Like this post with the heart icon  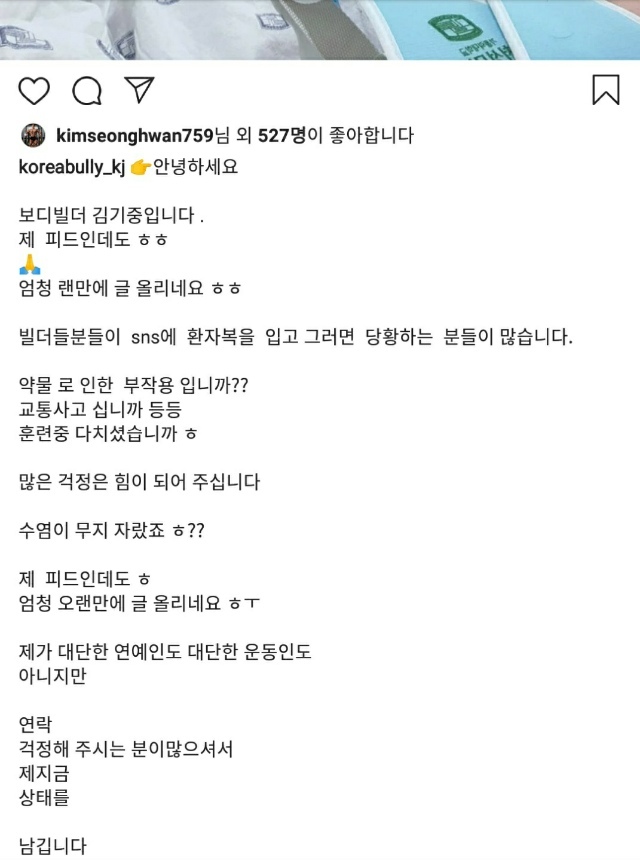coord(34,90)
